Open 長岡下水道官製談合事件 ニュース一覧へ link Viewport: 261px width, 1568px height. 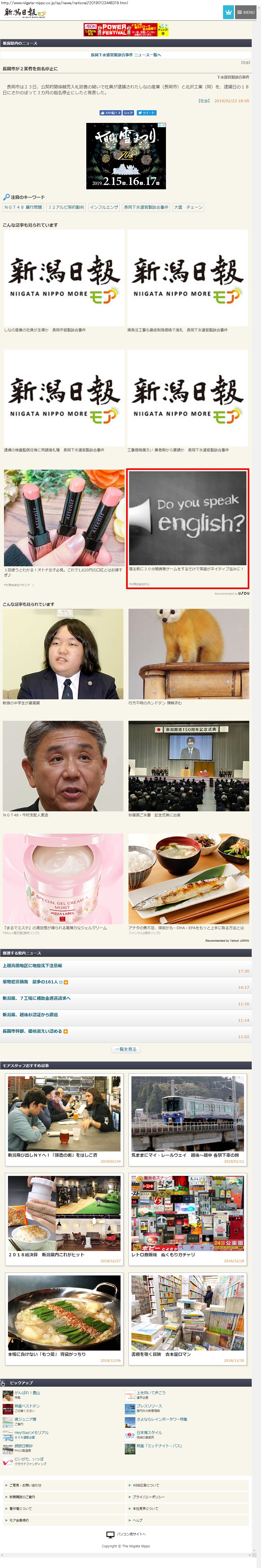pos(125,55)
